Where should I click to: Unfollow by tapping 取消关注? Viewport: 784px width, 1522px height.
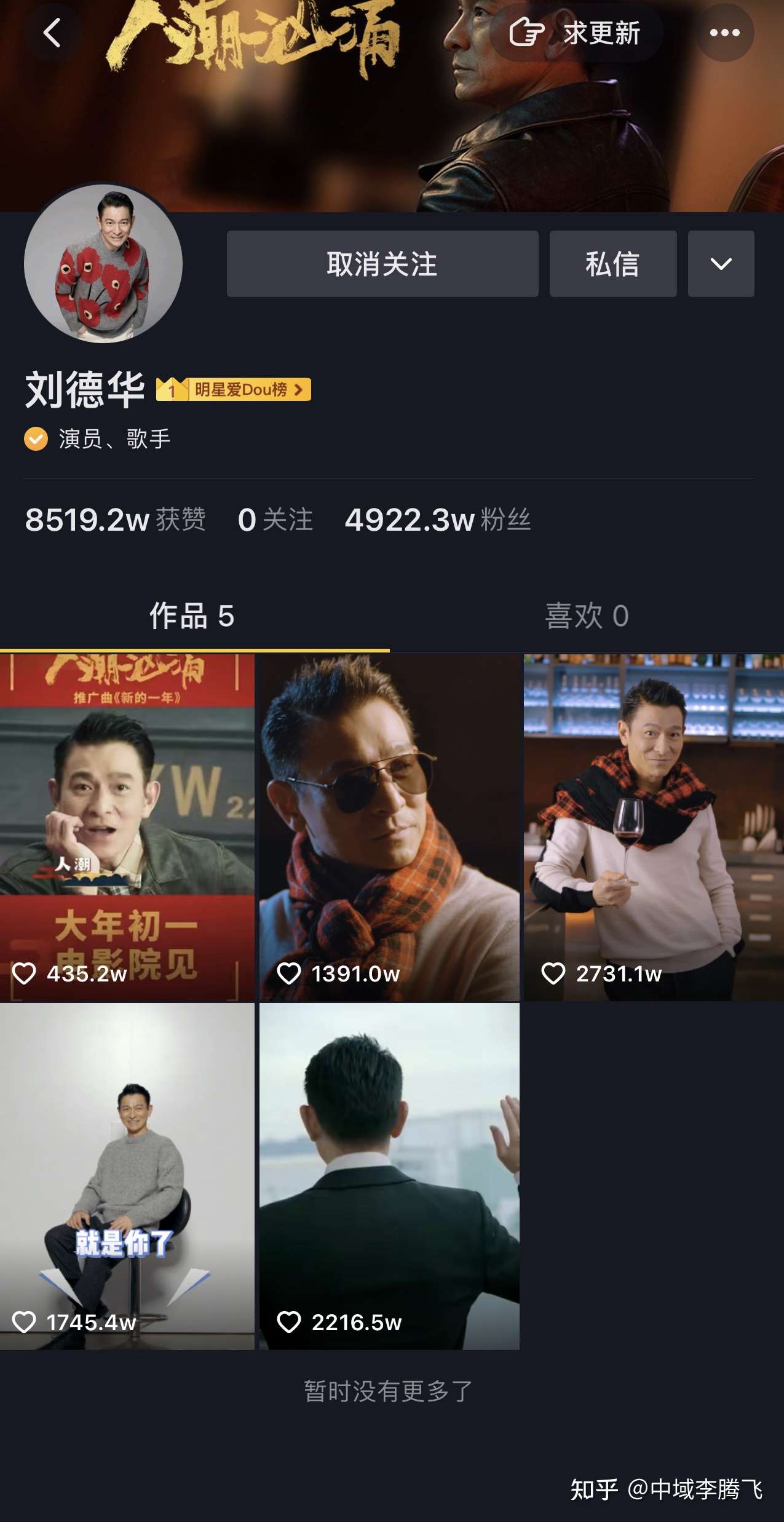[383, 264]
